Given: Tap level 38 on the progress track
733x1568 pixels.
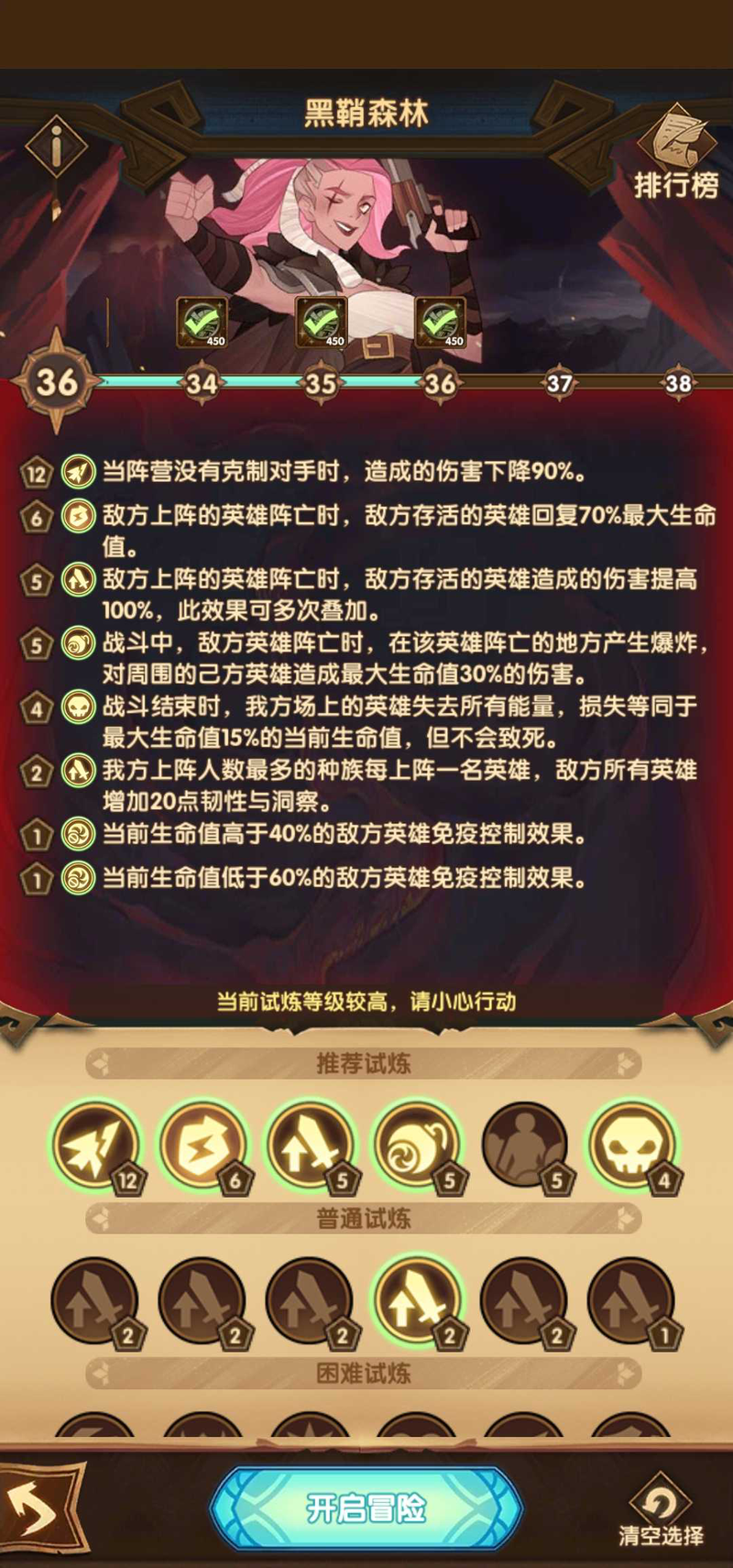Looking at the screenshot, I should pos(678,383).
